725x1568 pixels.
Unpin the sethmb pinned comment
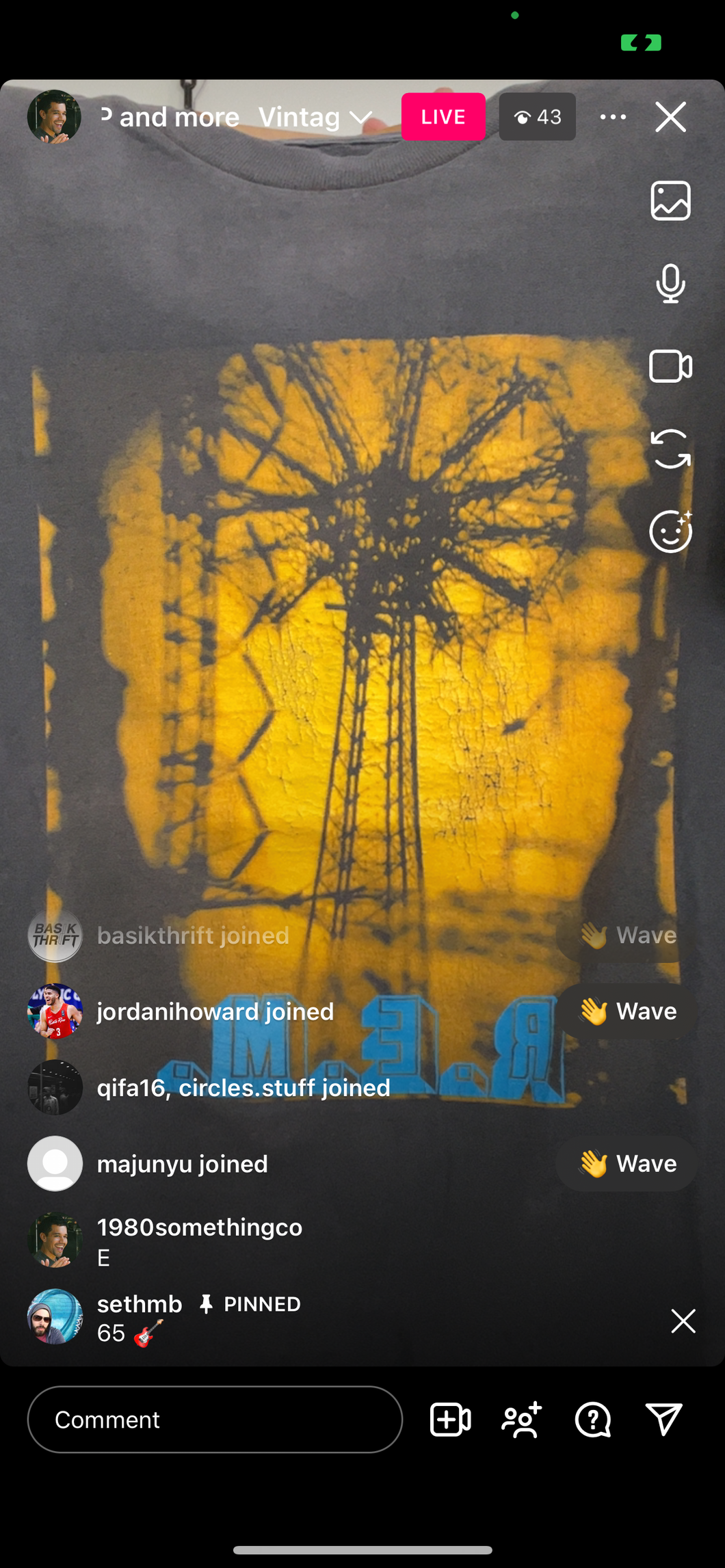[x=683, y=1321]
